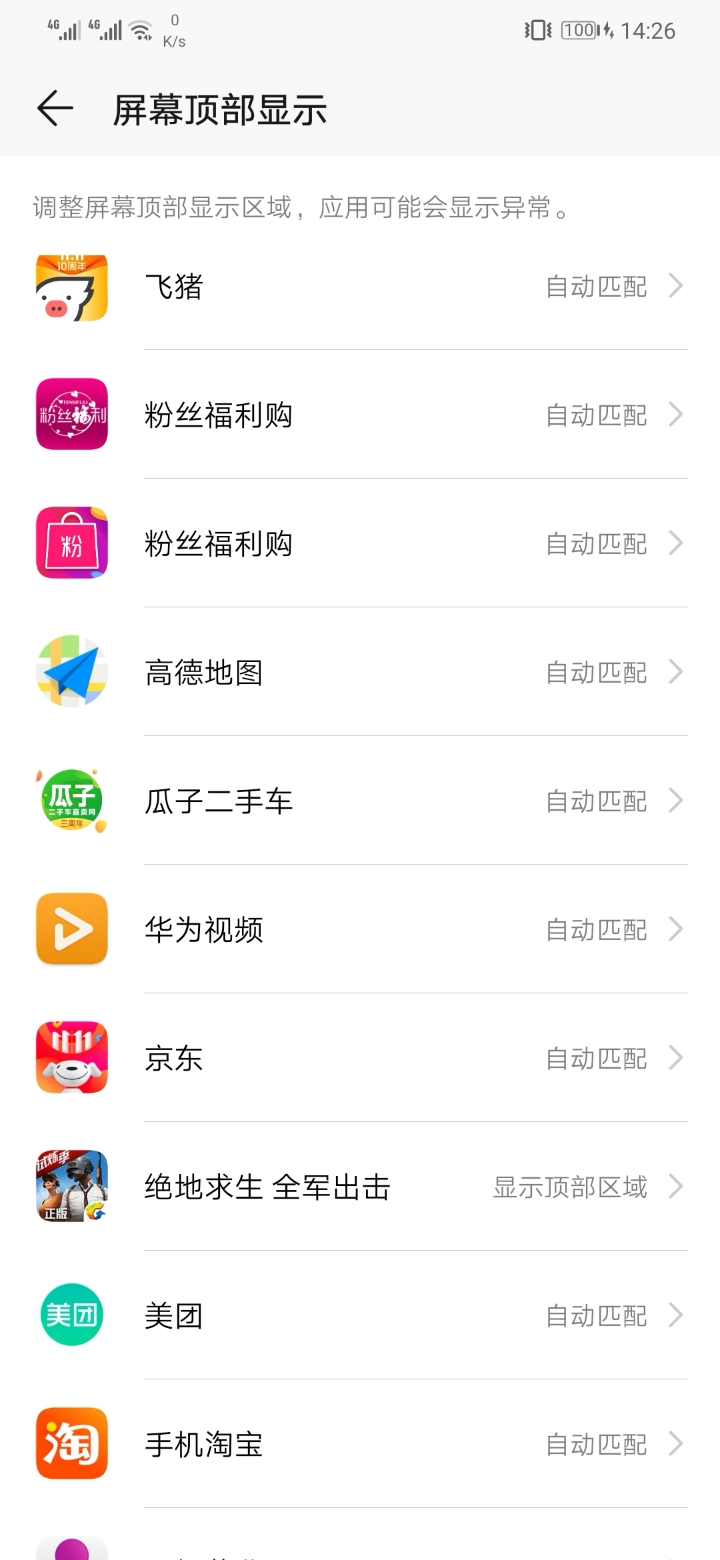Open the 绝地求生 全军出击 game icon
Screen dimensions: 720x1560
coord(71,1186)
